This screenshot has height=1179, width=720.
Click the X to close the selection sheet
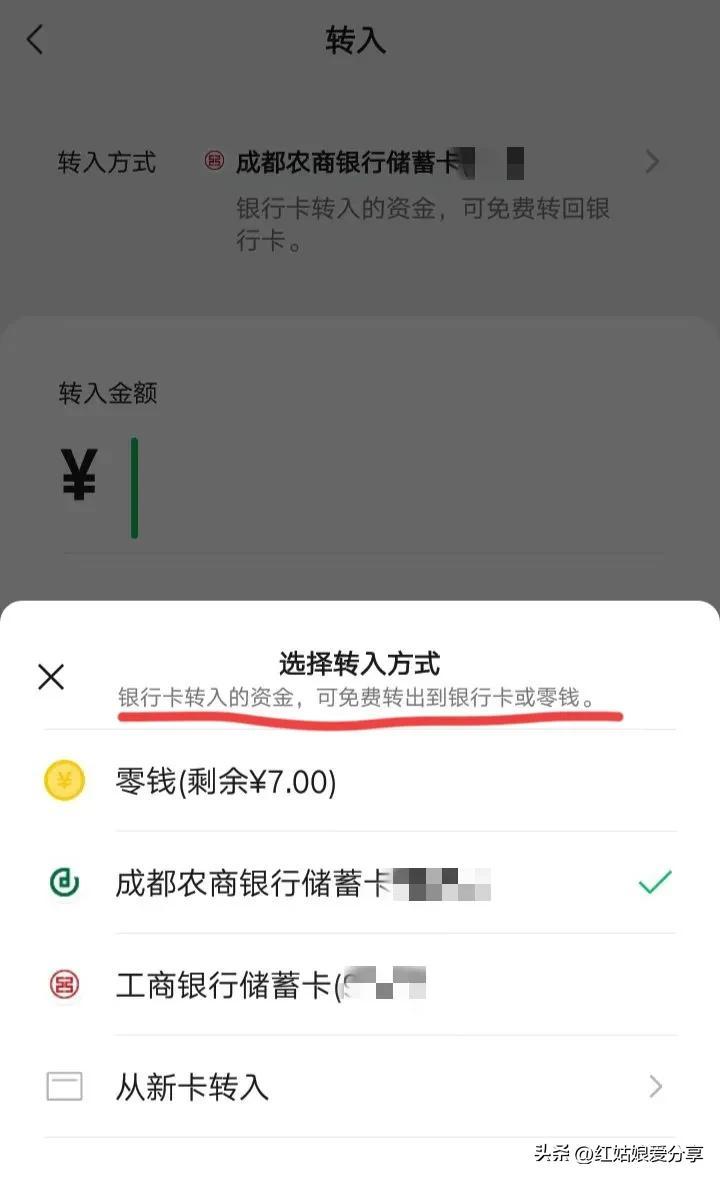[50, 677]
